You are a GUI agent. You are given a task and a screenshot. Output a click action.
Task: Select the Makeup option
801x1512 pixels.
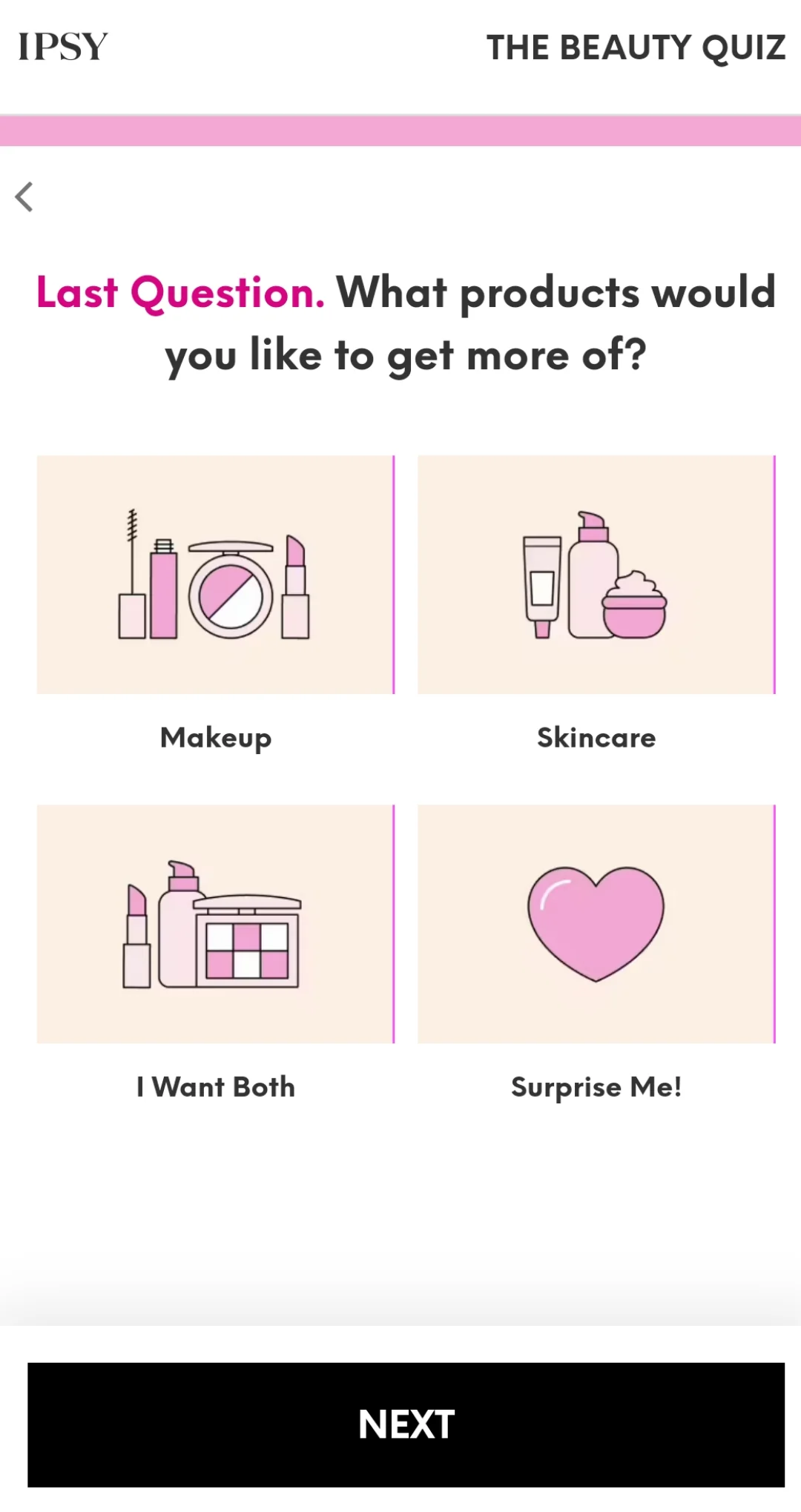click(214, 575)
